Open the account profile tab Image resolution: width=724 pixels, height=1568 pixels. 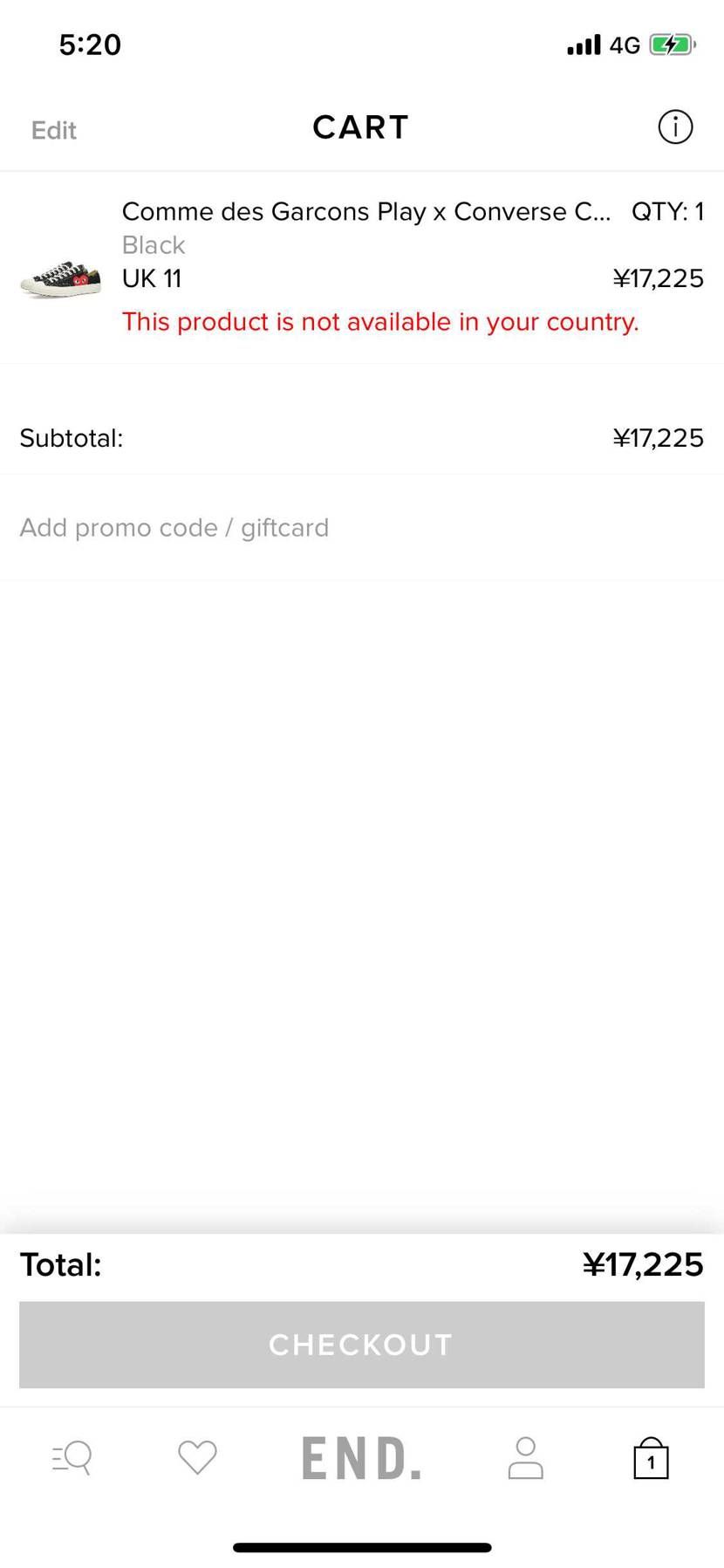525,1457
